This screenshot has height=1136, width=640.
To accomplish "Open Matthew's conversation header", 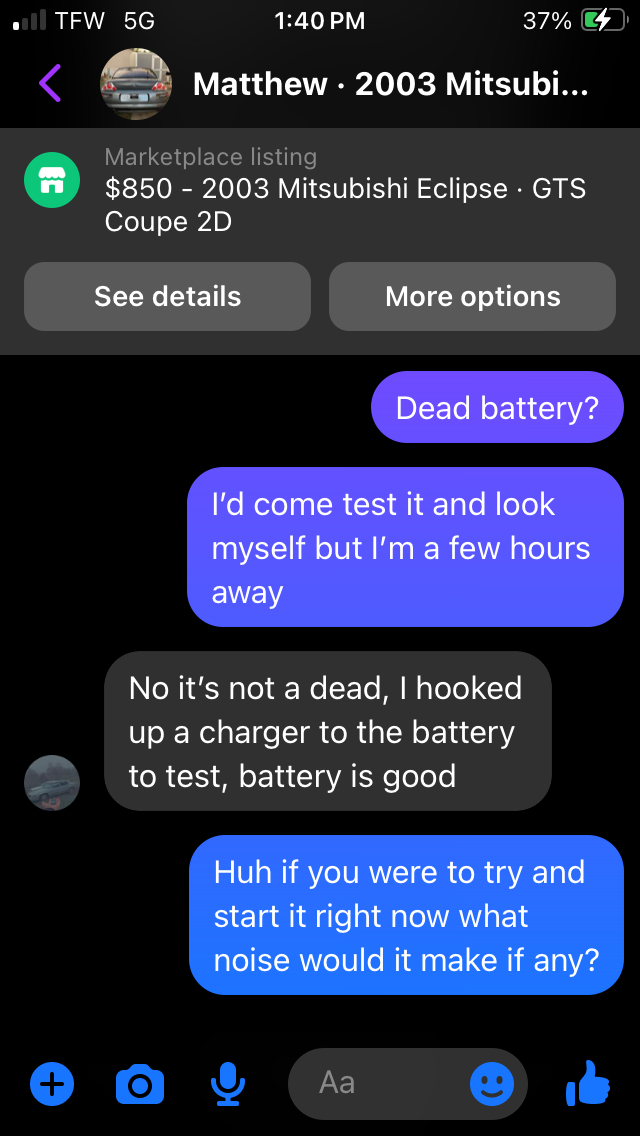I will pyautogui.click(x=390, y=84).
